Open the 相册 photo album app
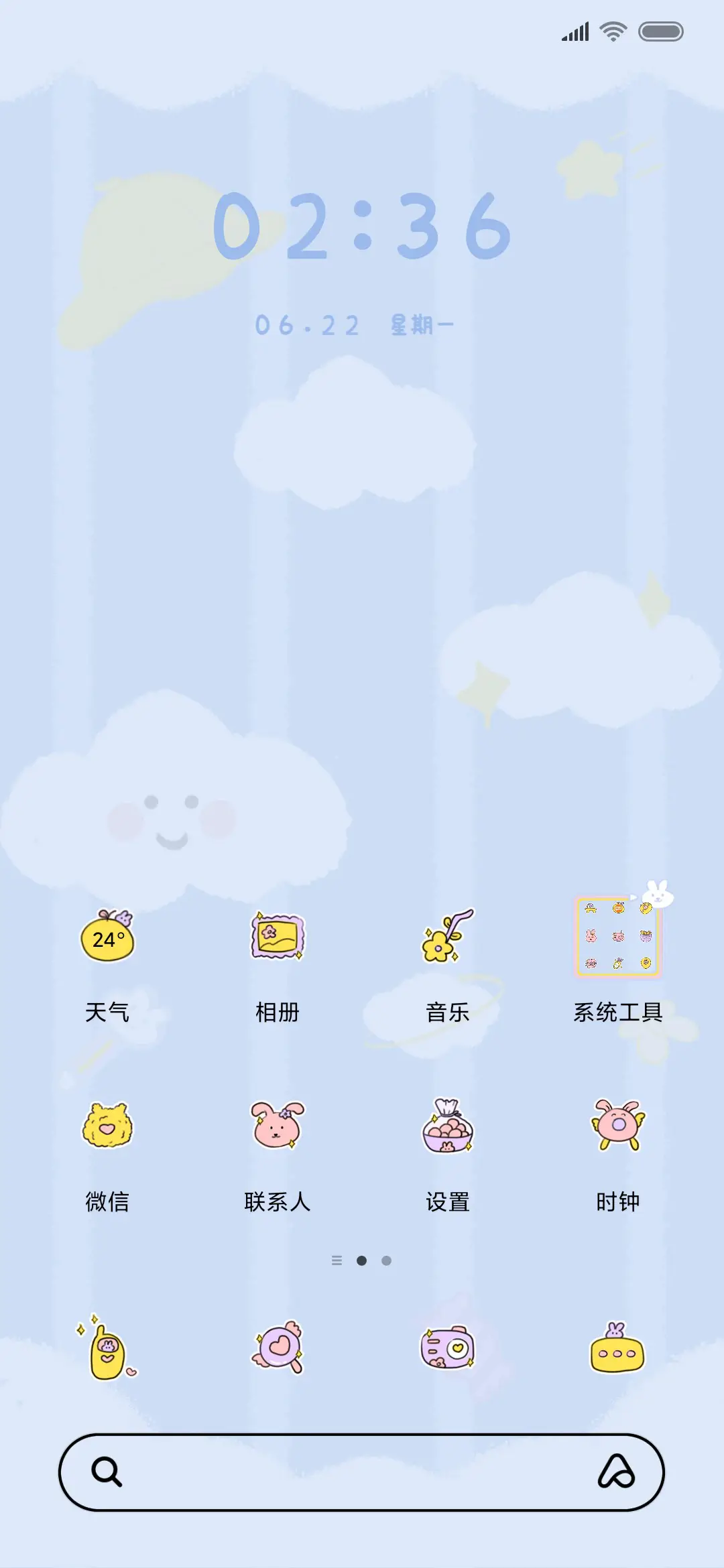This screenshot has width=724, height=1568. coord(276,938)
